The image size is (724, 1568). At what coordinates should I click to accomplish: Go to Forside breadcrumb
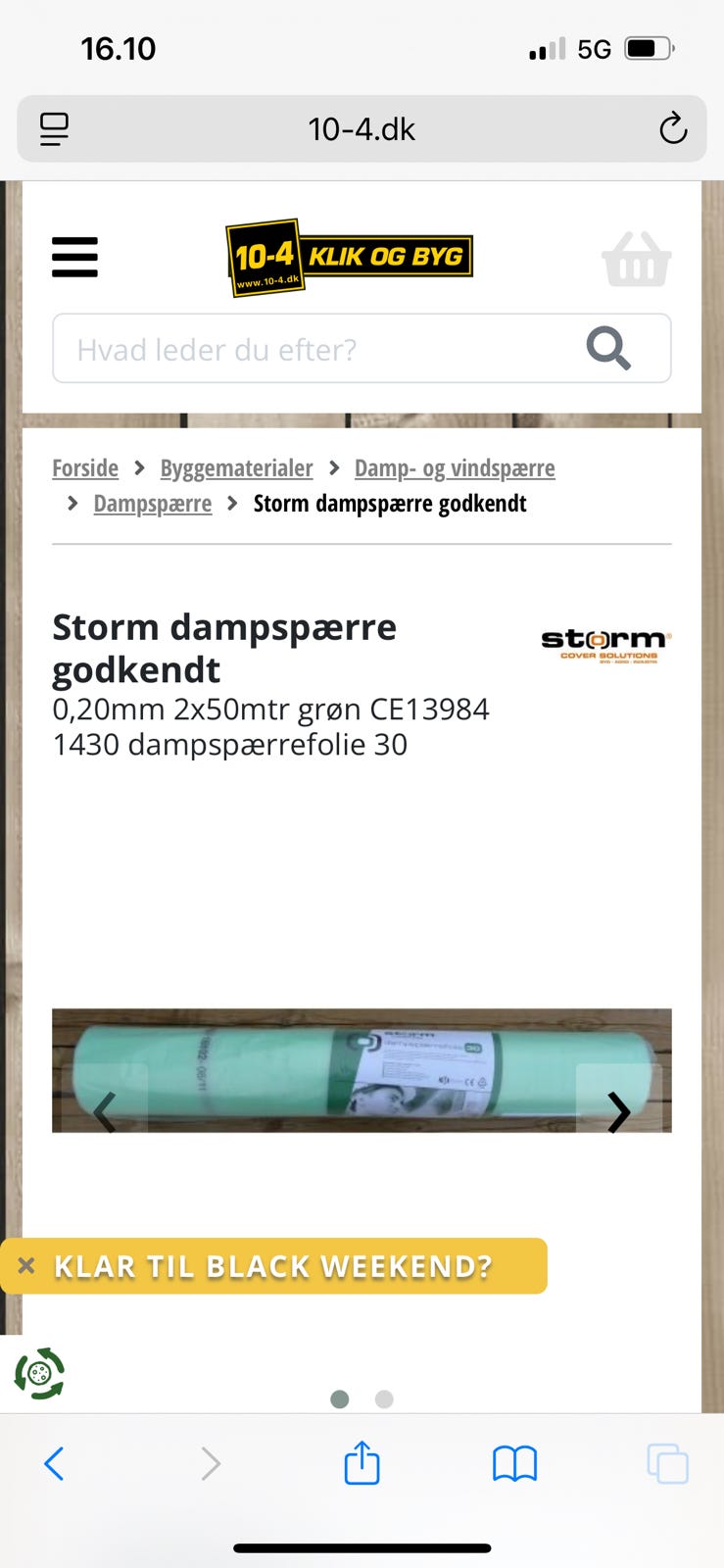(x=84, y=468)
